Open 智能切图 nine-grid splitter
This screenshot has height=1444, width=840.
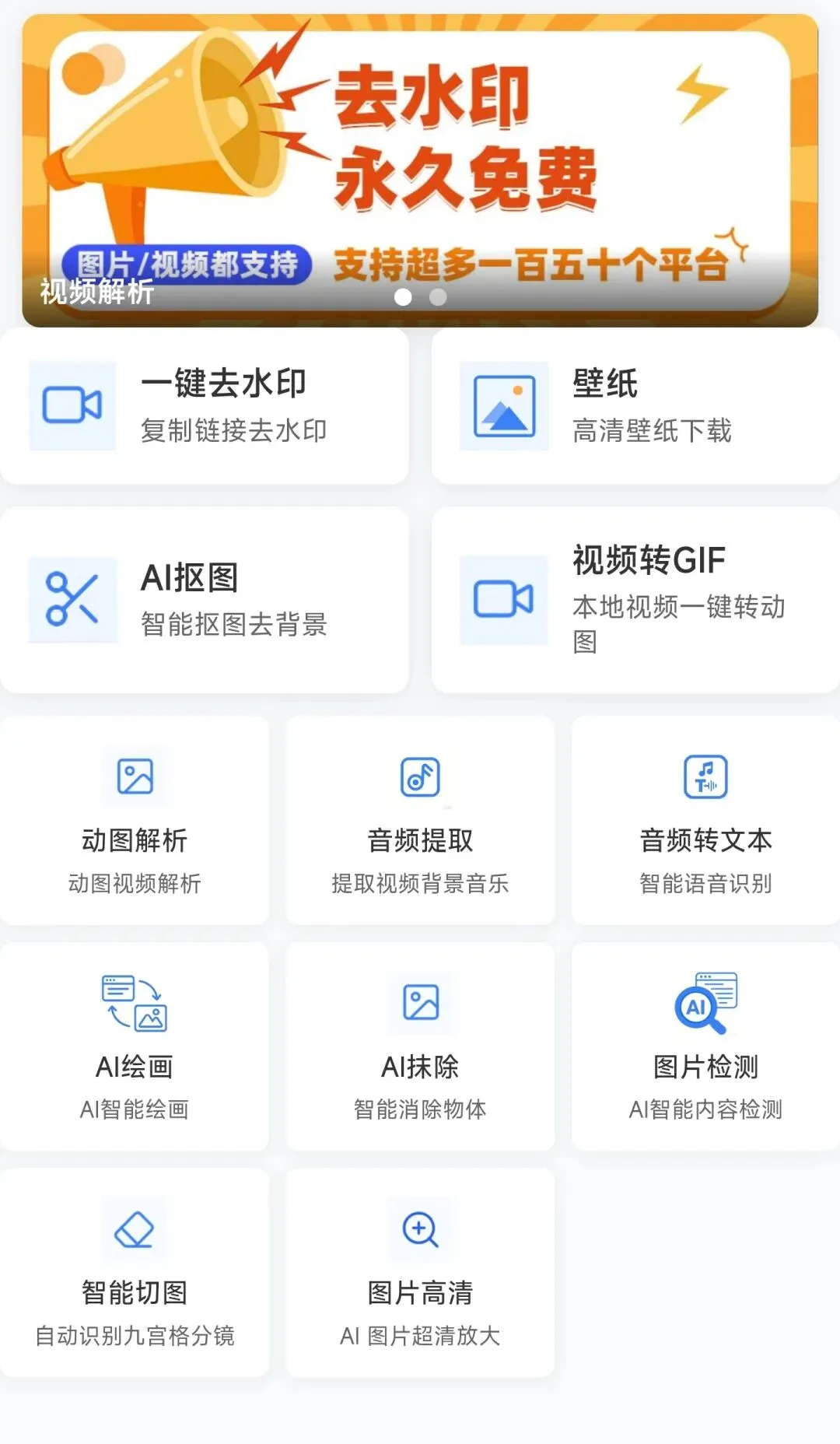tap(135, 1273)
